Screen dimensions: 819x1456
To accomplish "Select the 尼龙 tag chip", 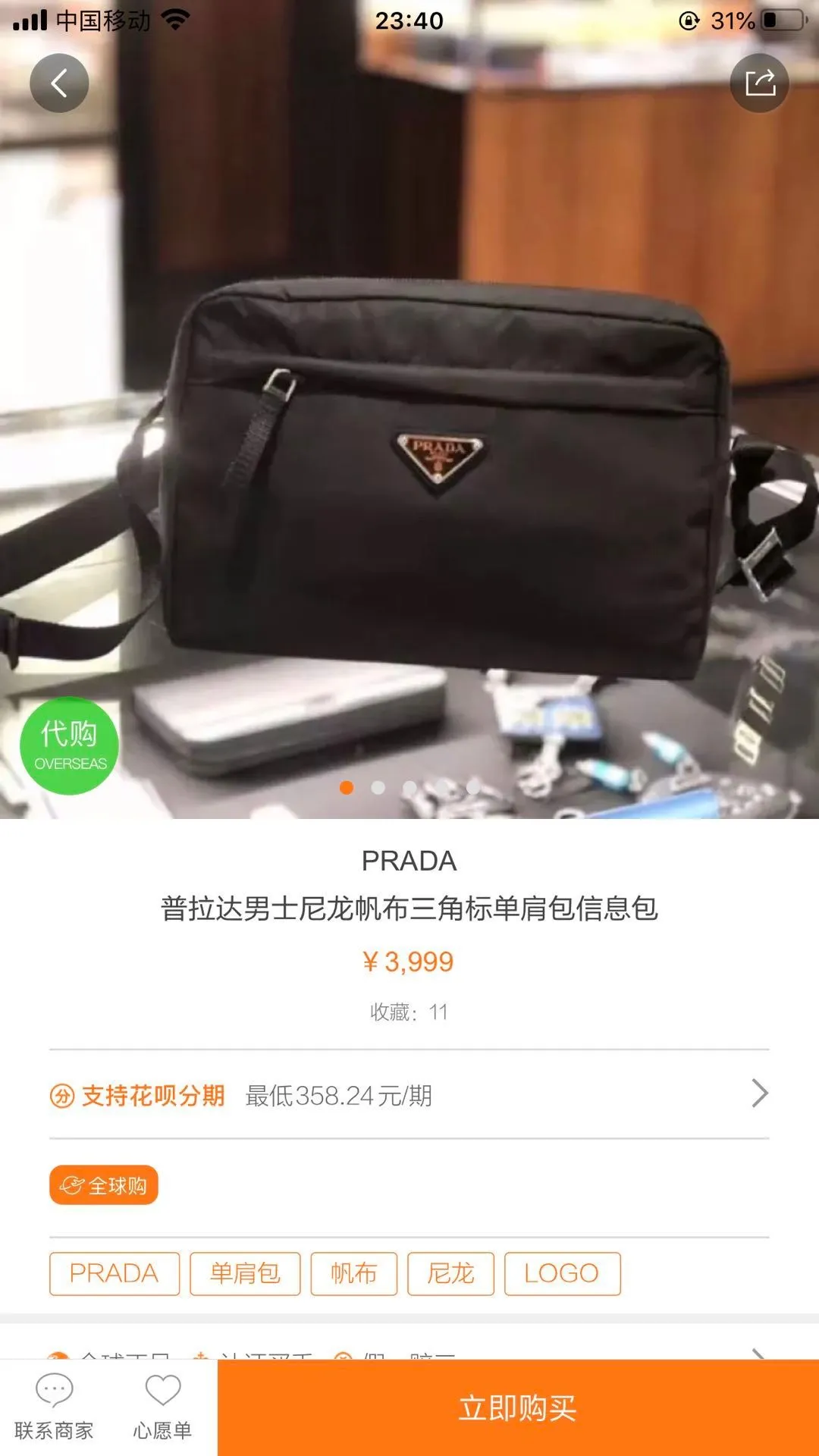I will pyautogui.click(x=450, y=1273).
